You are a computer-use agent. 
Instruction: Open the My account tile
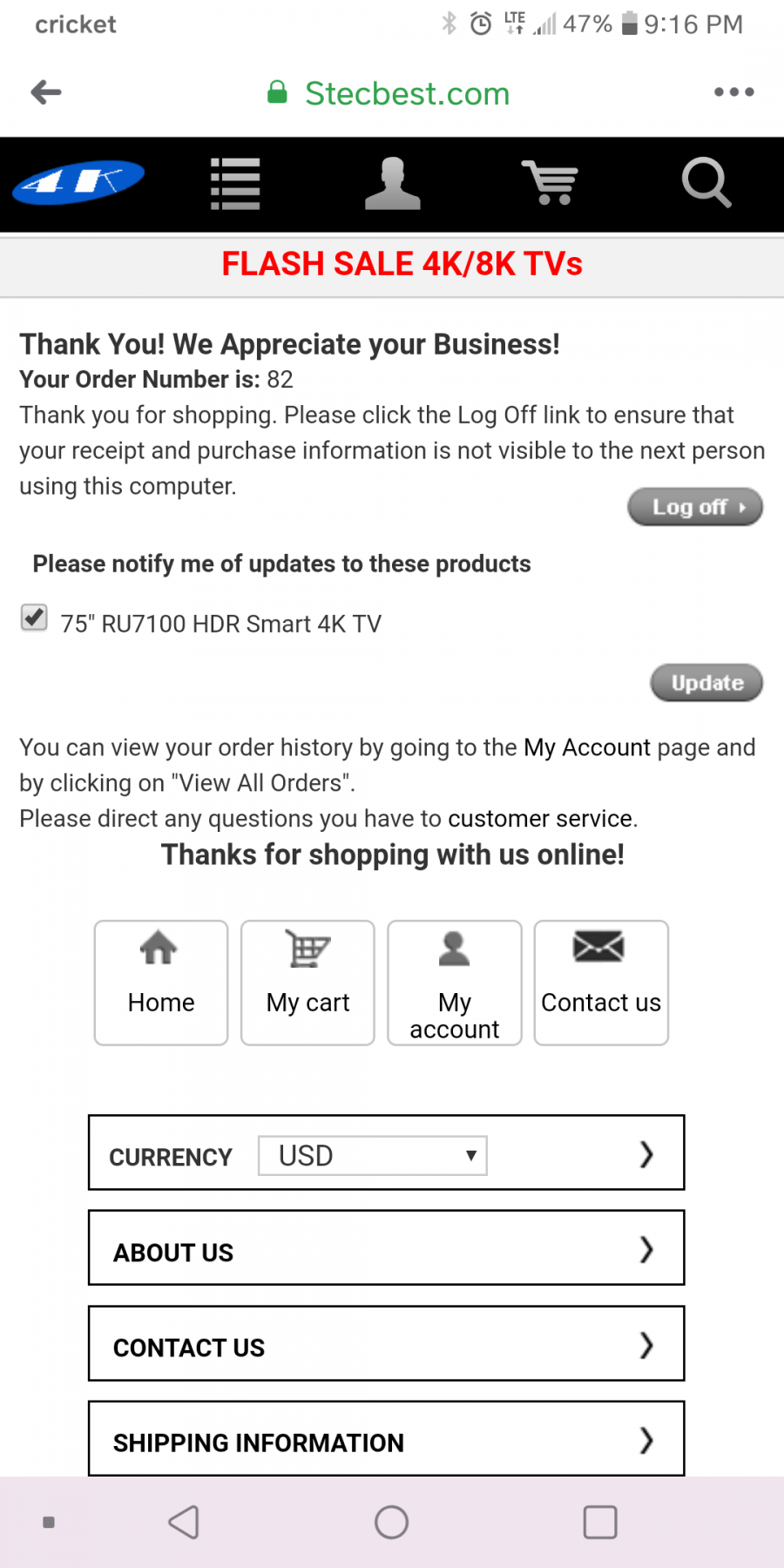(455, 983)
